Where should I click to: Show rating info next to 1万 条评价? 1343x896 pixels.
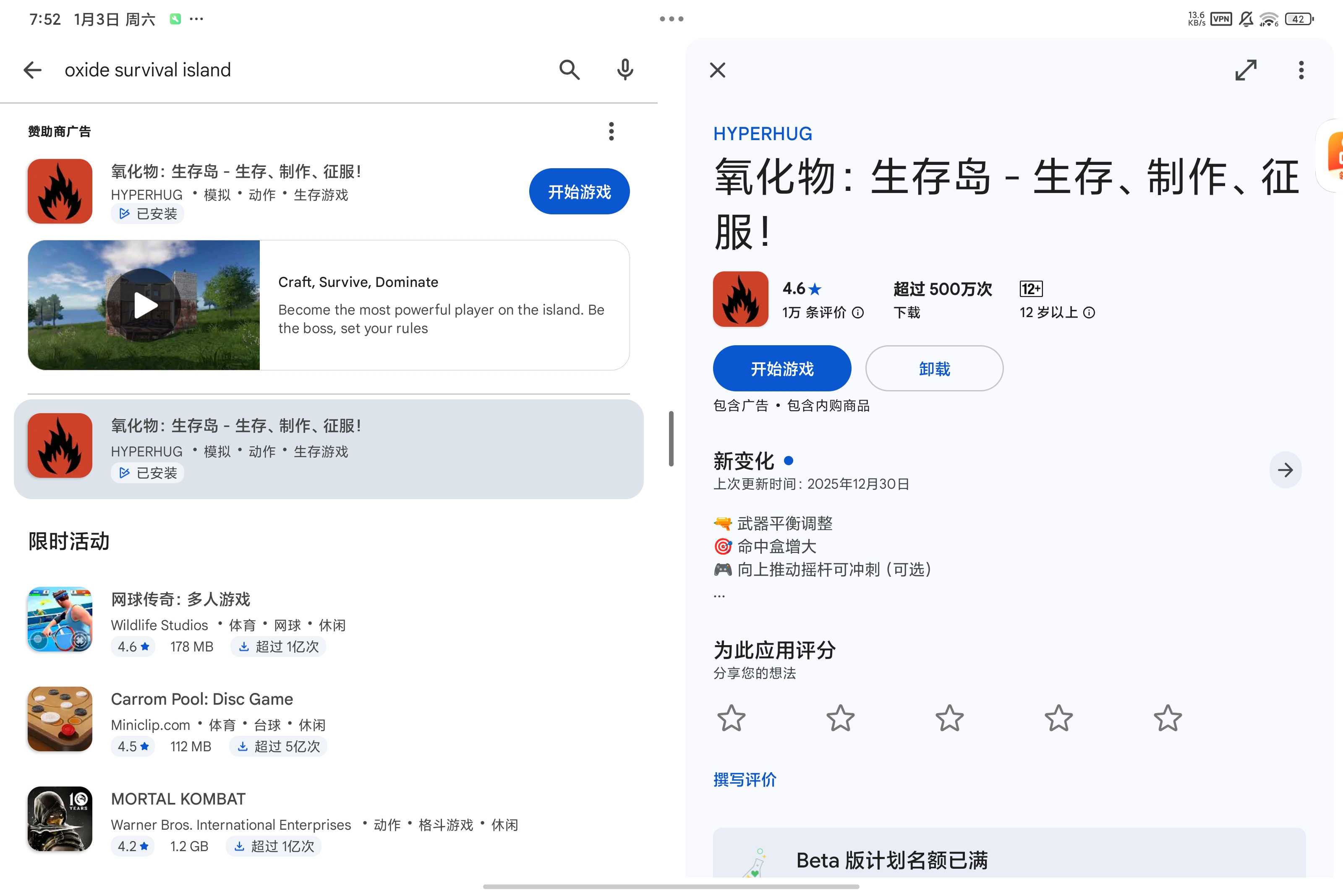coord(857,313)
